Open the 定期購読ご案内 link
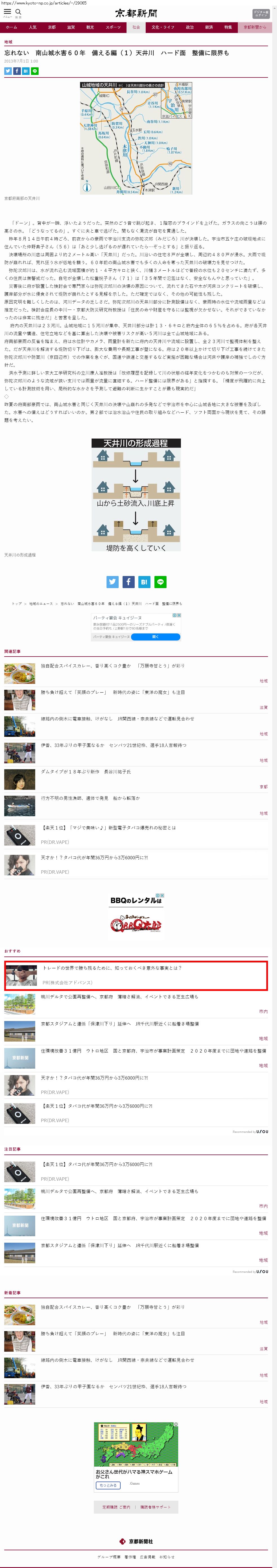Screen dimensions: 277x1568 pos(116,1507)
